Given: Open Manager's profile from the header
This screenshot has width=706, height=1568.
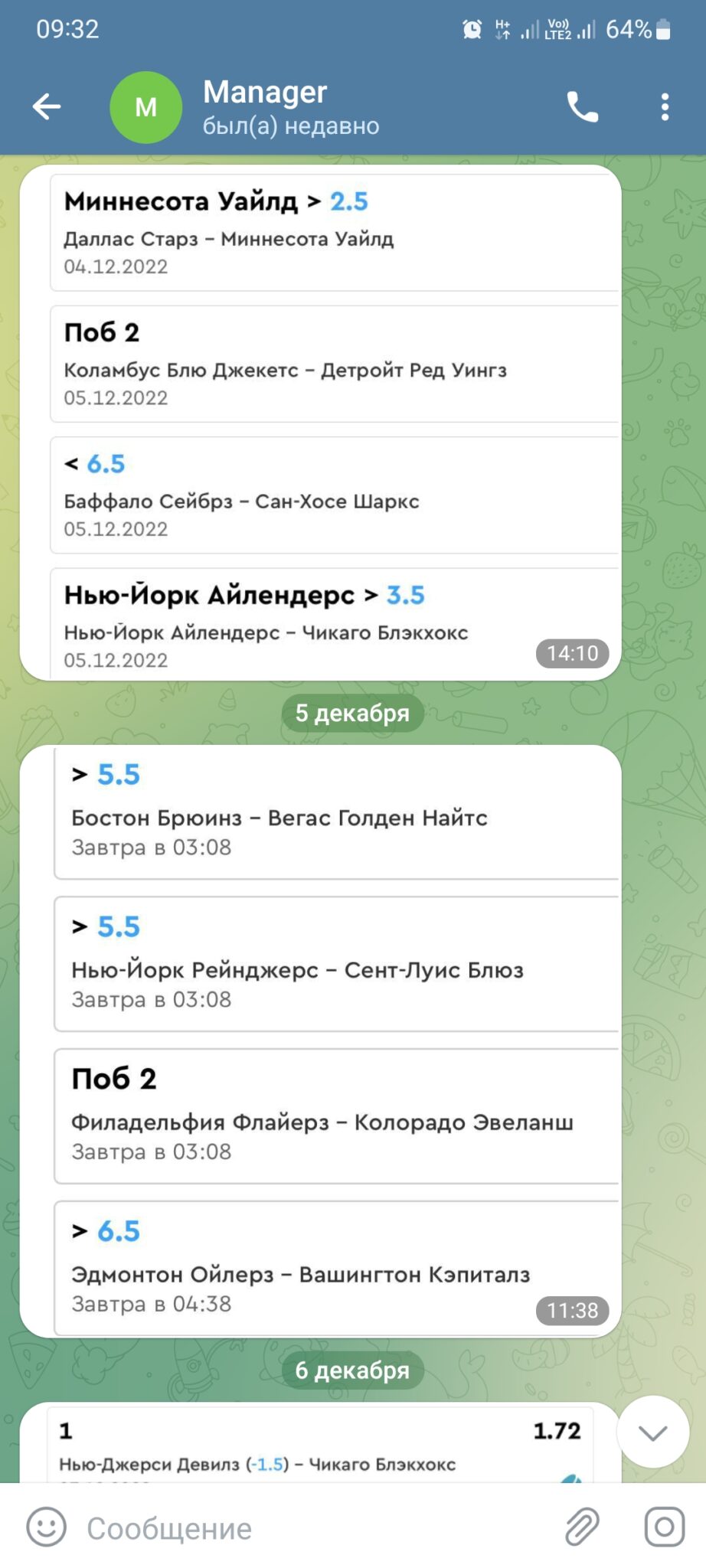Looking at the screenshot, I should (290, 107).
